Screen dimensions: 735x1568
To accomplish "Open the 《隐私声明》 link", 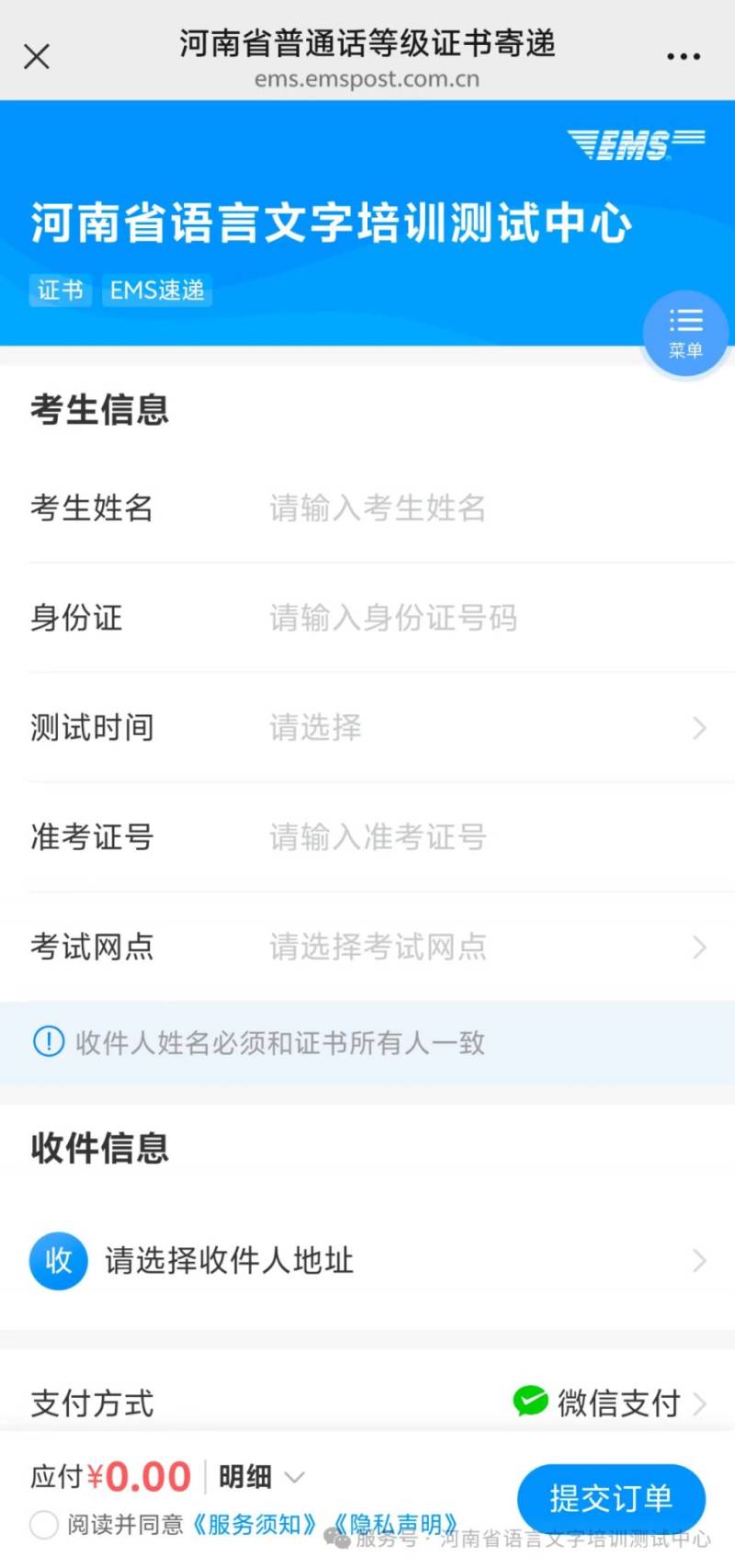I will point(397,1525).
